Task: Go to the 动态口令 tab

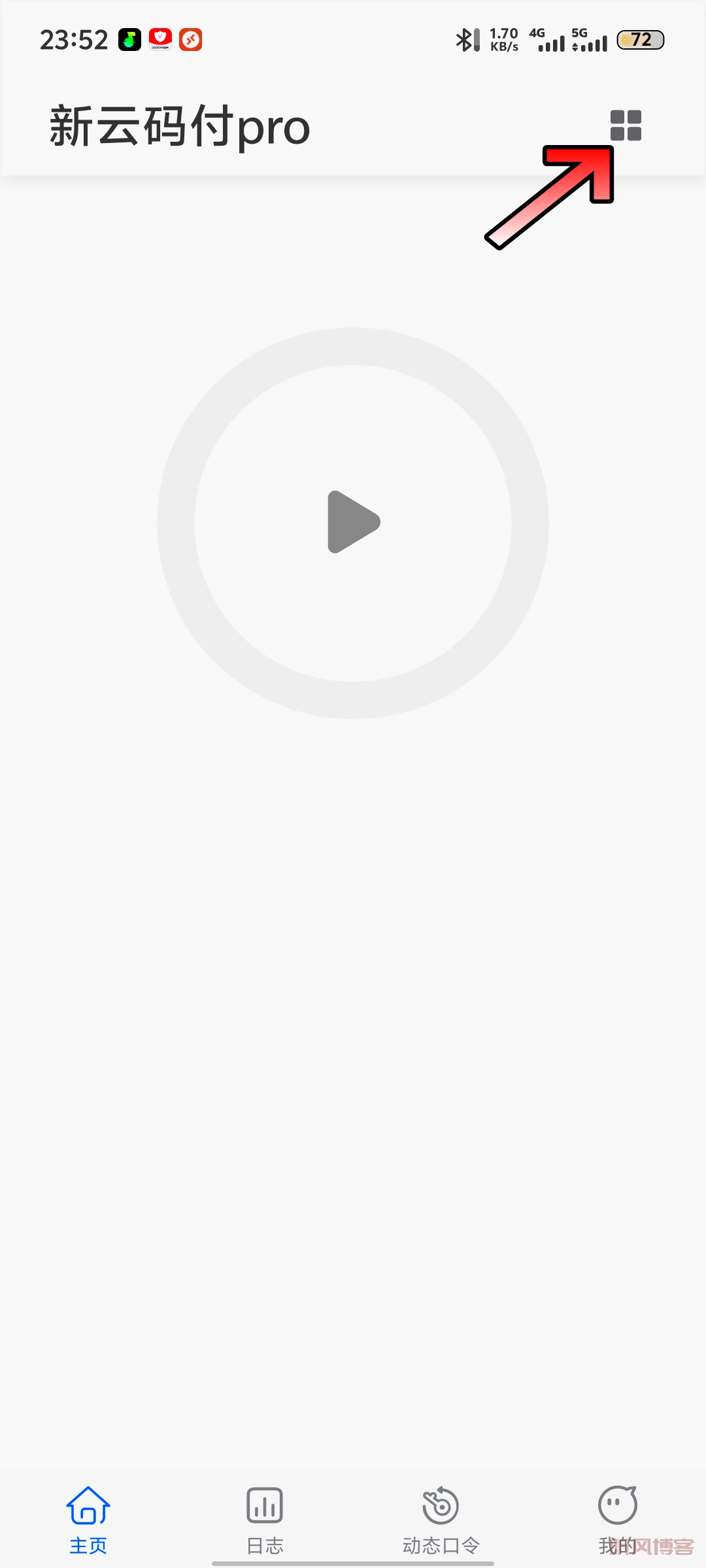Action: [441, 1520]
